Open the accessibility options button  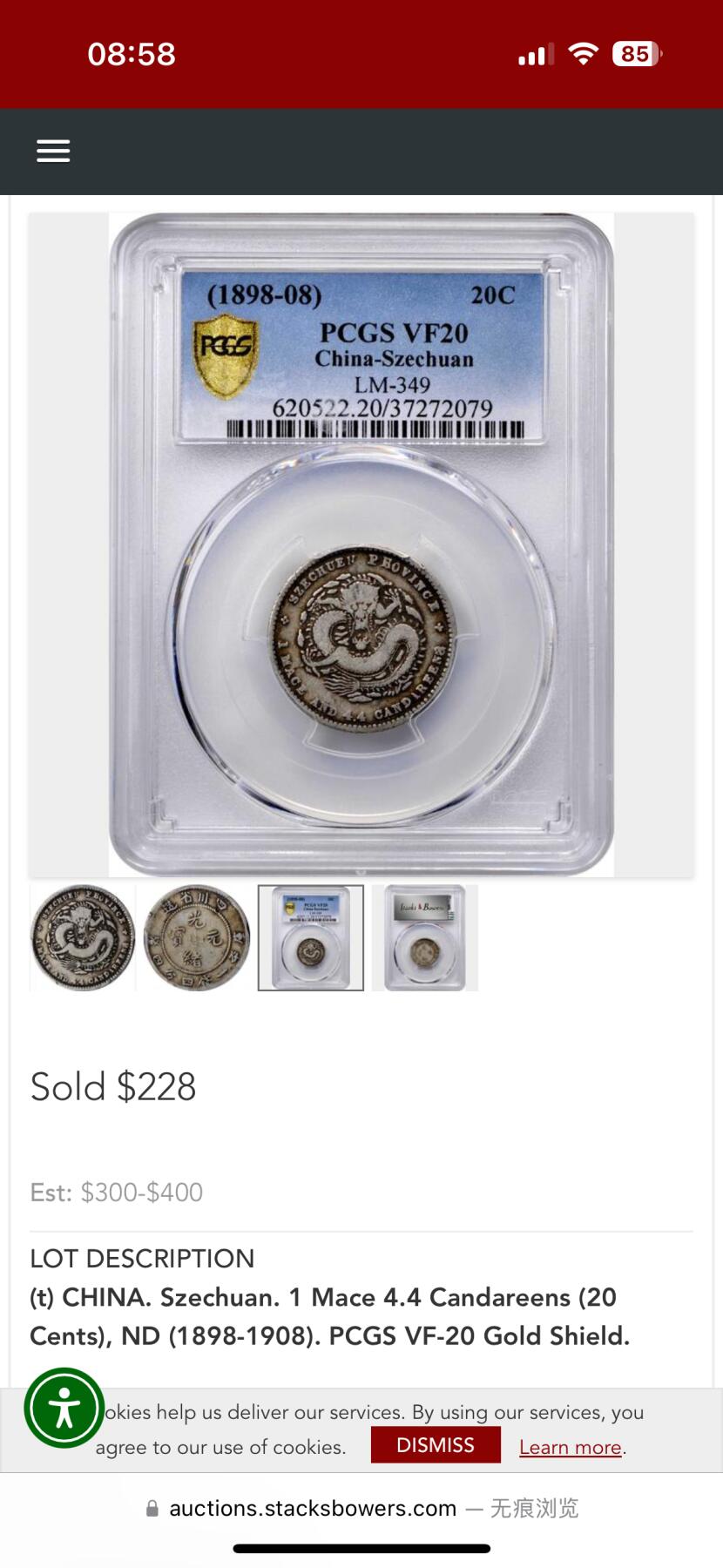64,1409
